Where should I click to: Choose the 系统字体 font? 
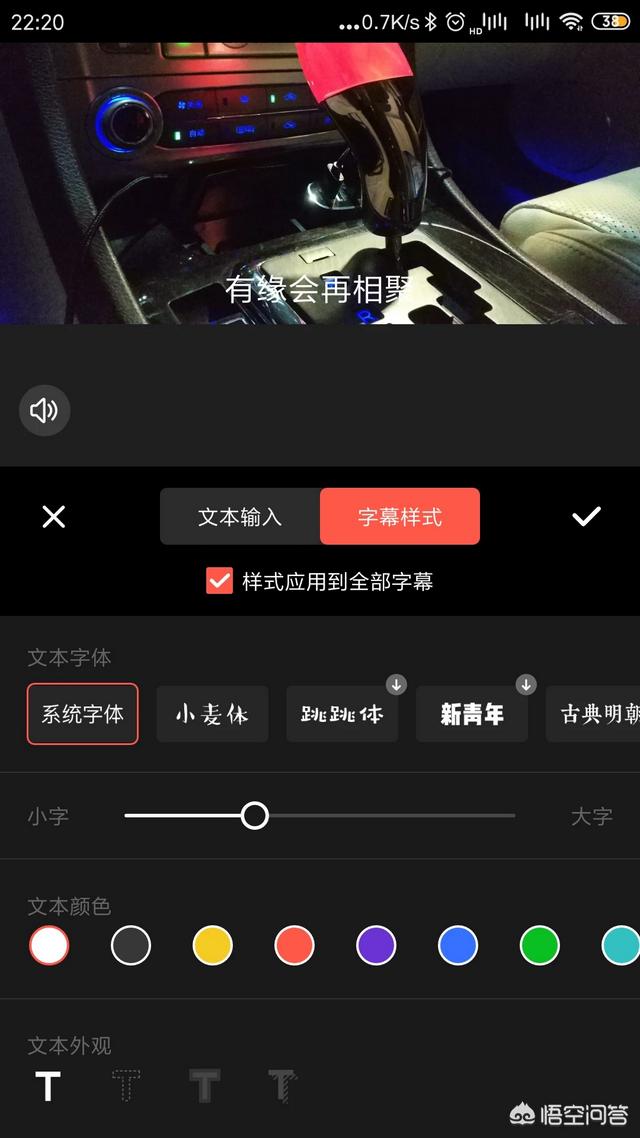tap(82, 714)
